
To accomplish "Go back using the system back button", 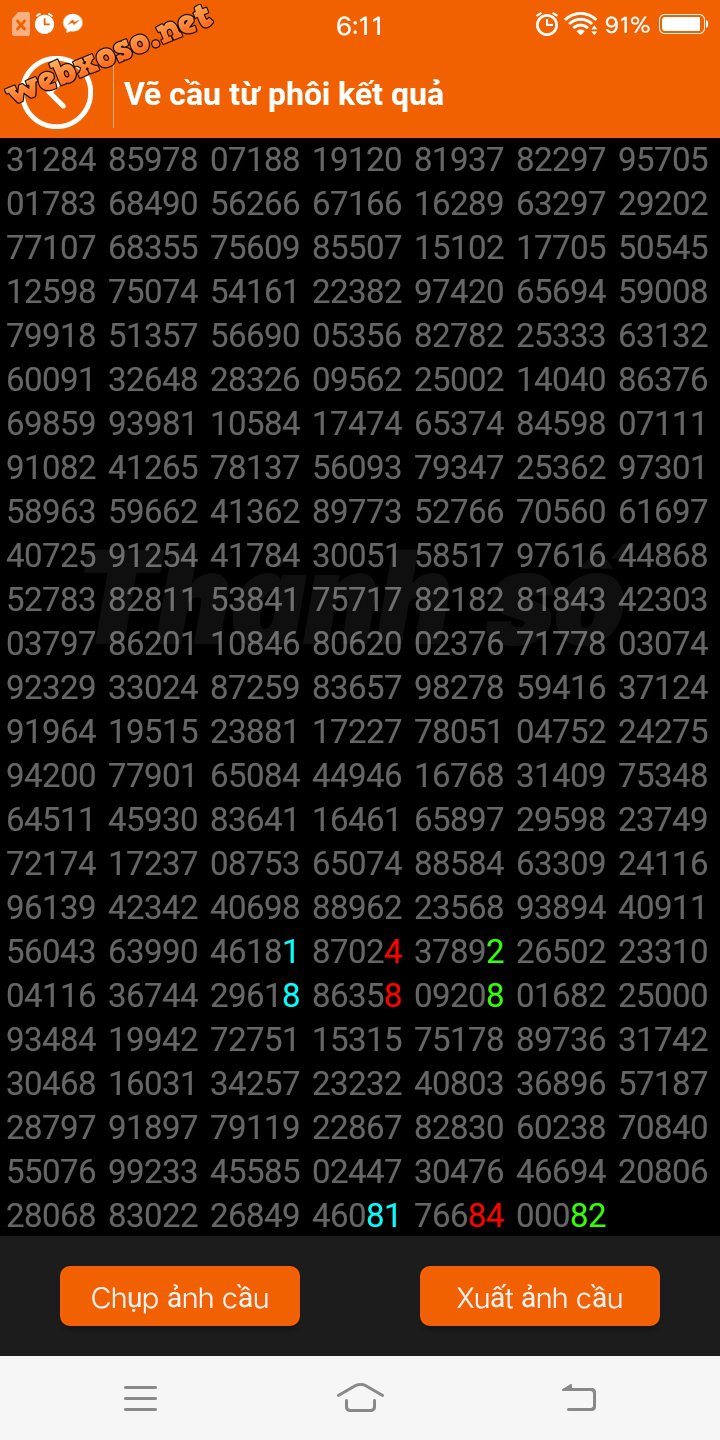I will (579, 1398).
